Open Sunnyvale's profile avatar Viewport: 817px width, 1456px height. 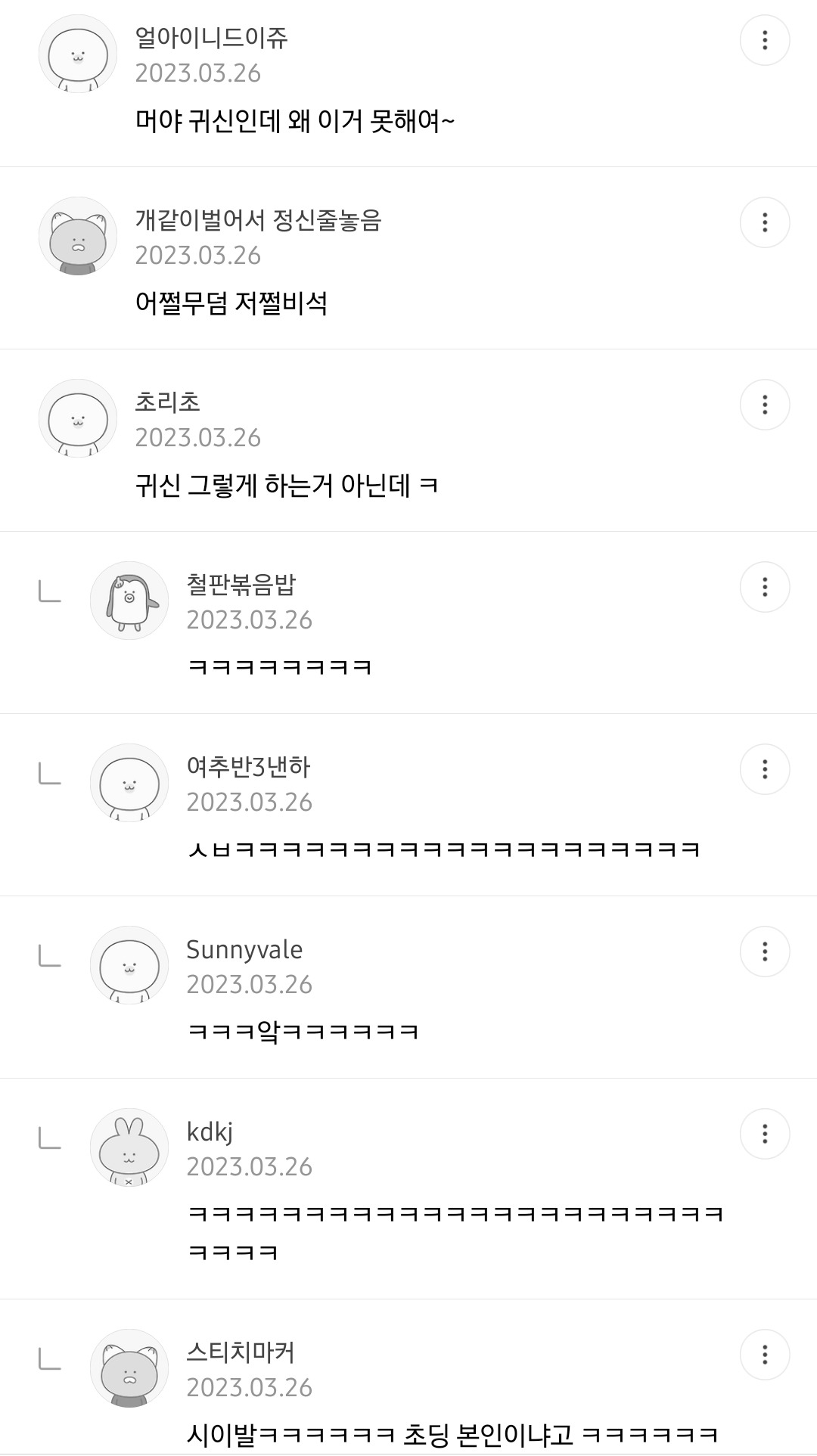pyautogui.click(x=129, y=965)
